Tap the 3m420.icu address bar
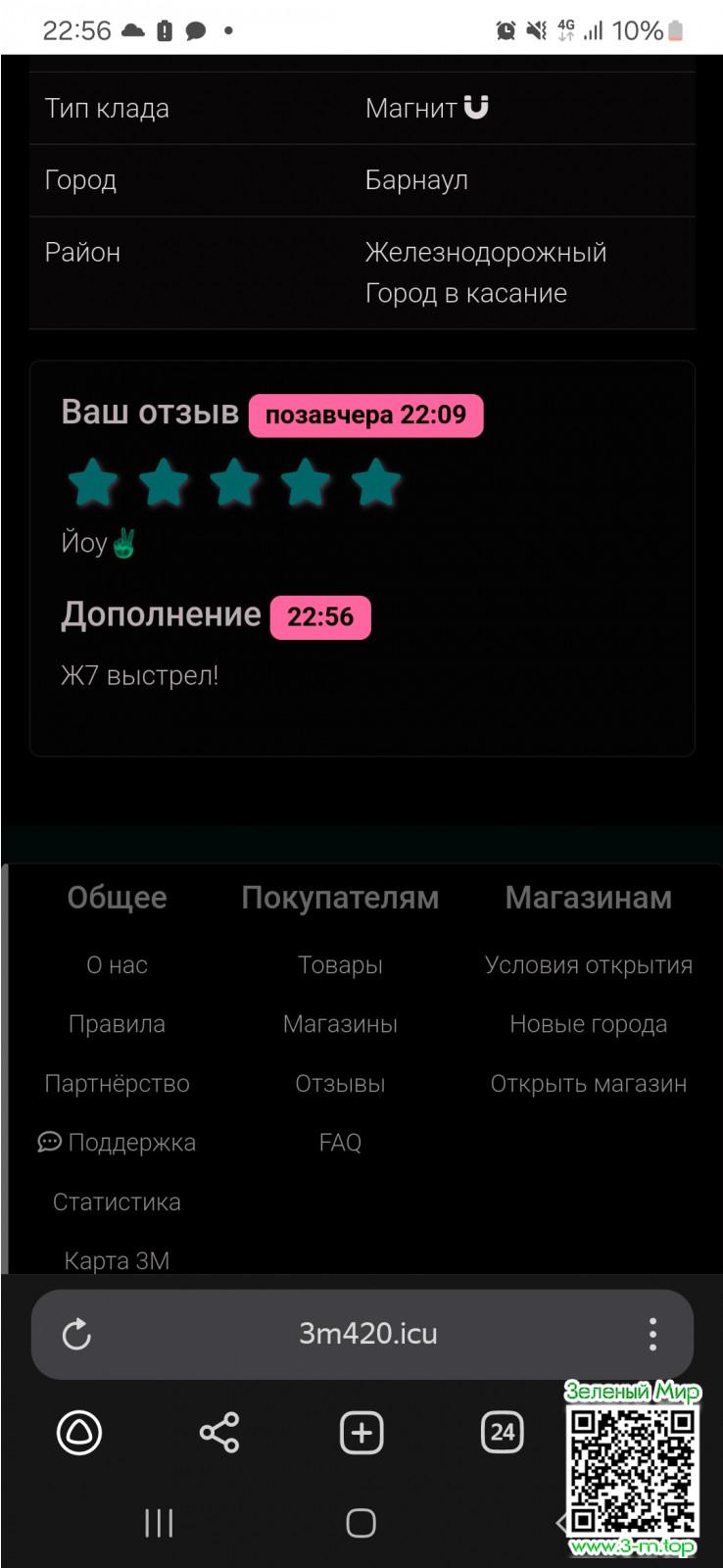 [x=367, y=1334]
